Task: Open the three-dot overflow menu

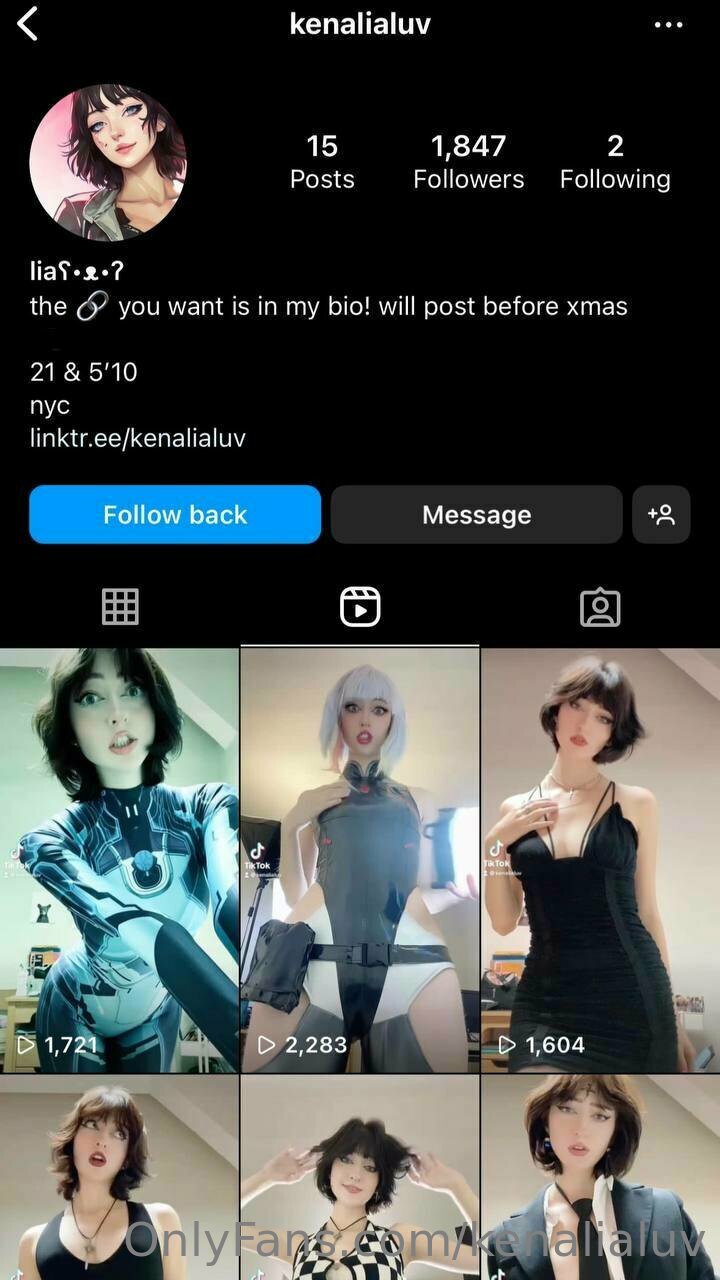Action: pyautogui.click(x=668, y=25)
